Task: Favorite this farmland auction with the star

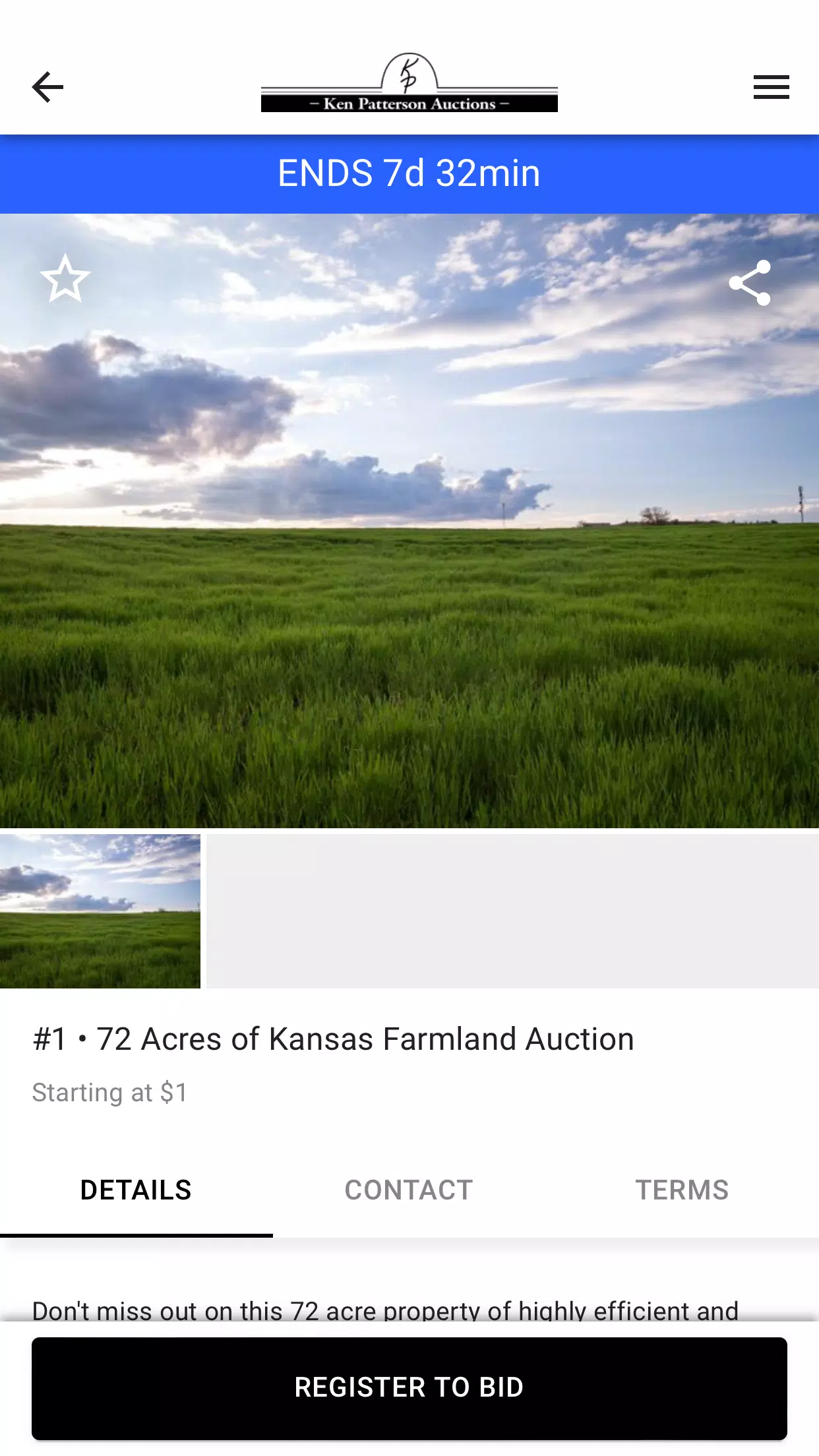Action: pyautogui.click(x=65, y=279)
